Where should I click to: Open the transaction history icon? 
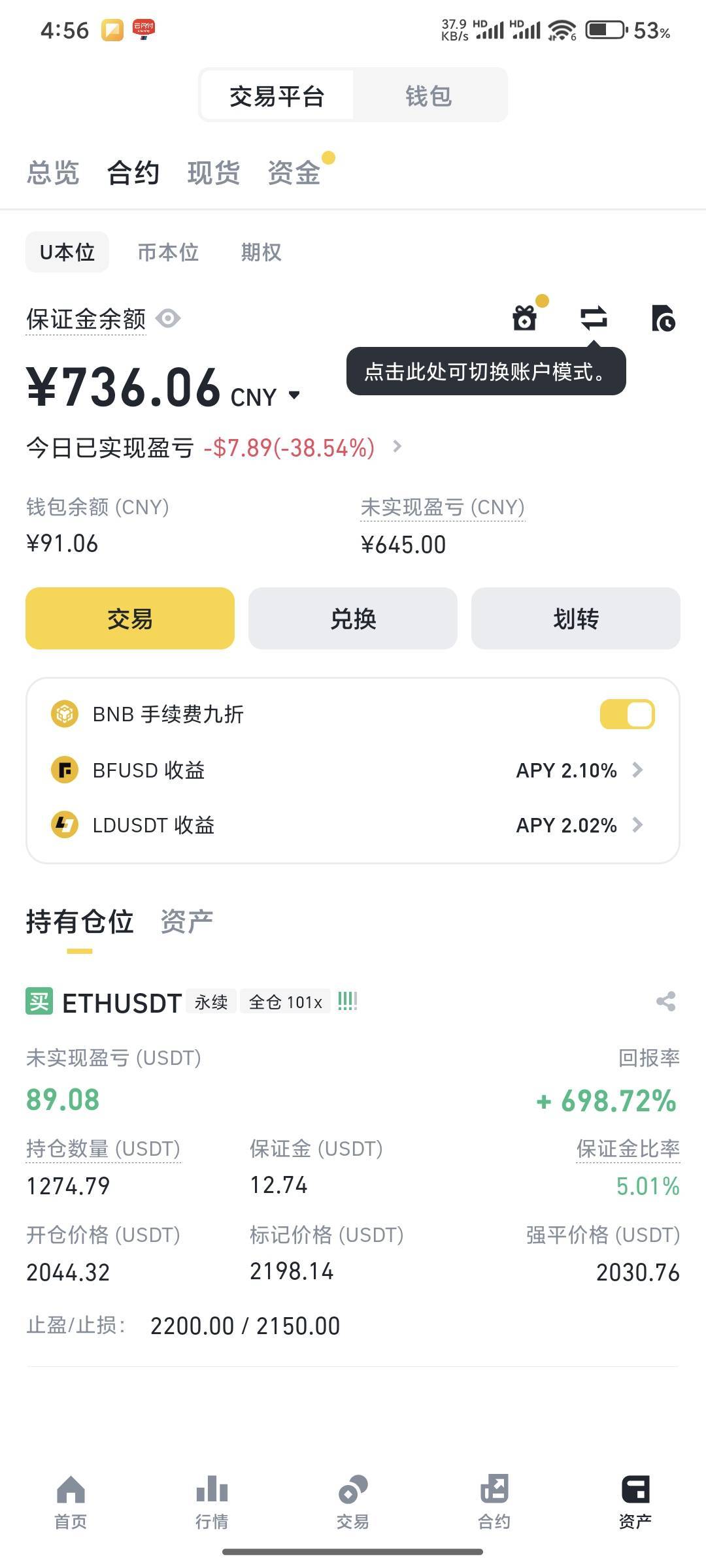coord(664,318)
